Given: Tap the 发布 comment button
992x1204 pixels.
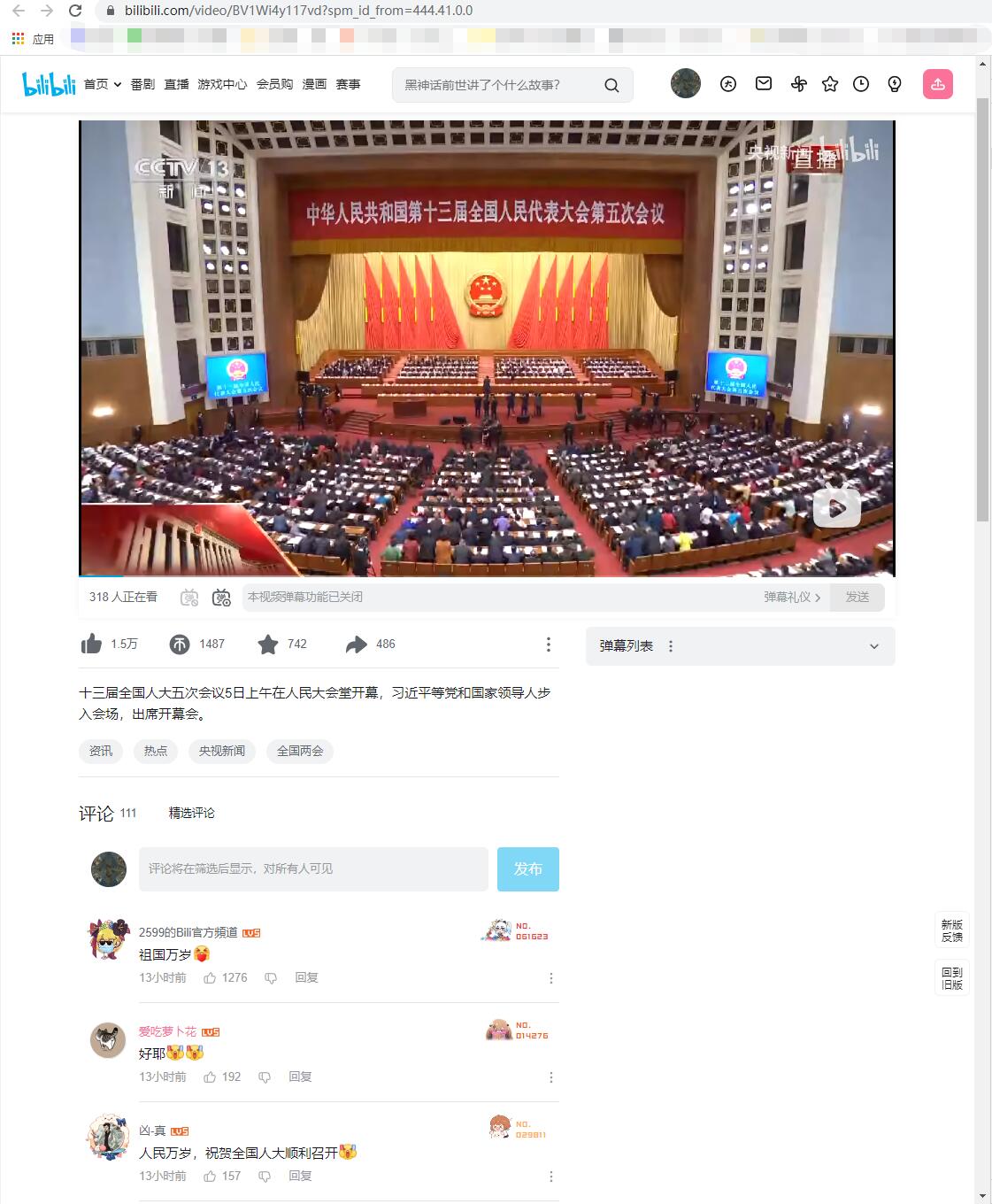Looking at the screenshot, I should [527, 868].
